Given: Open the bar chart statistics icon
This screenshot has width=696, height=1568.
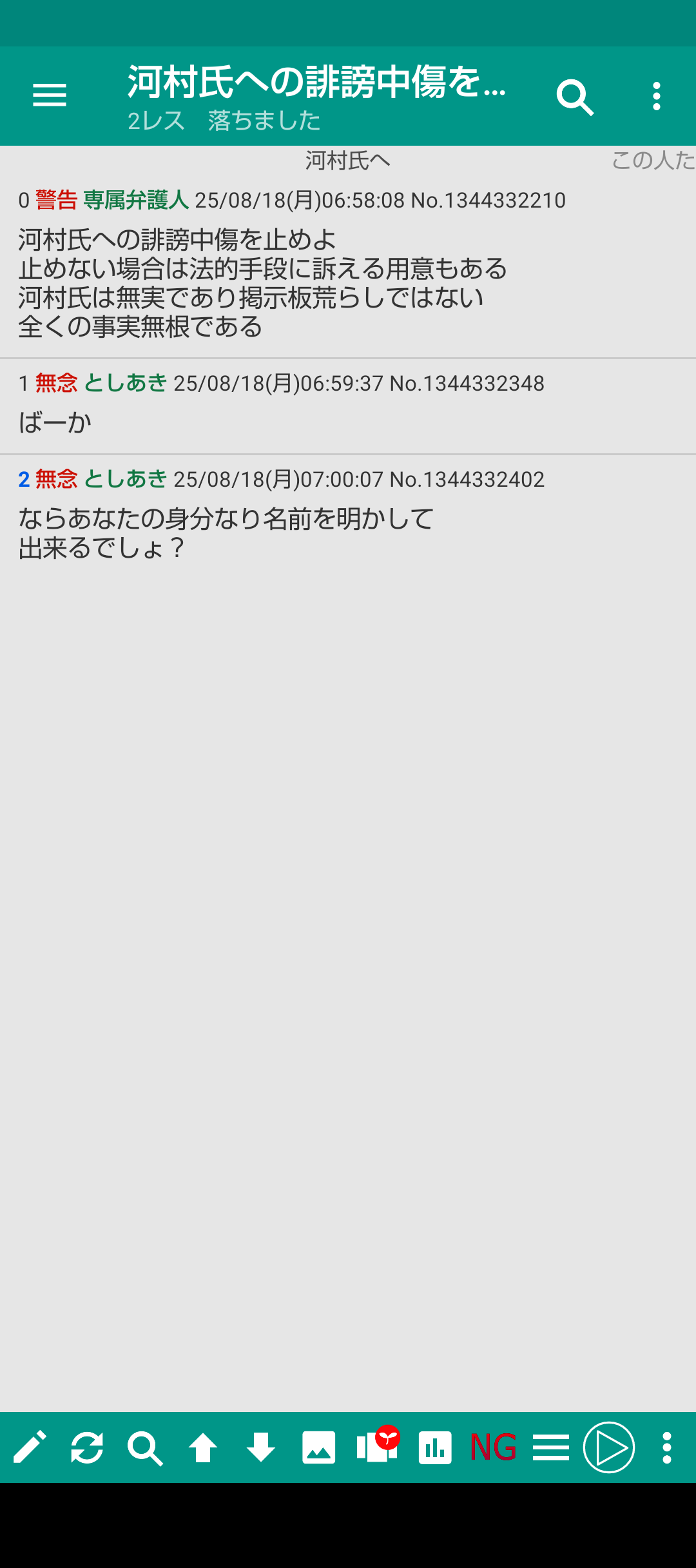Looking at the screenshot, I should (x=435, y=1447).
